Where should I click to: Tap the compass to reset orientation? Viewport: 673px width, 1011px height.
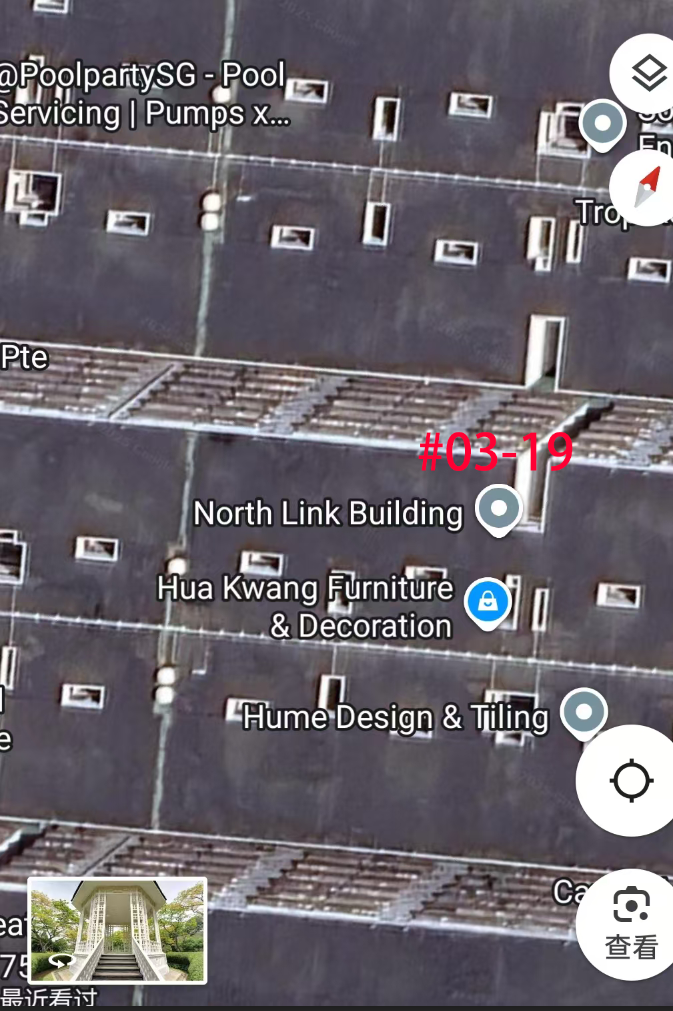[647, 187]
